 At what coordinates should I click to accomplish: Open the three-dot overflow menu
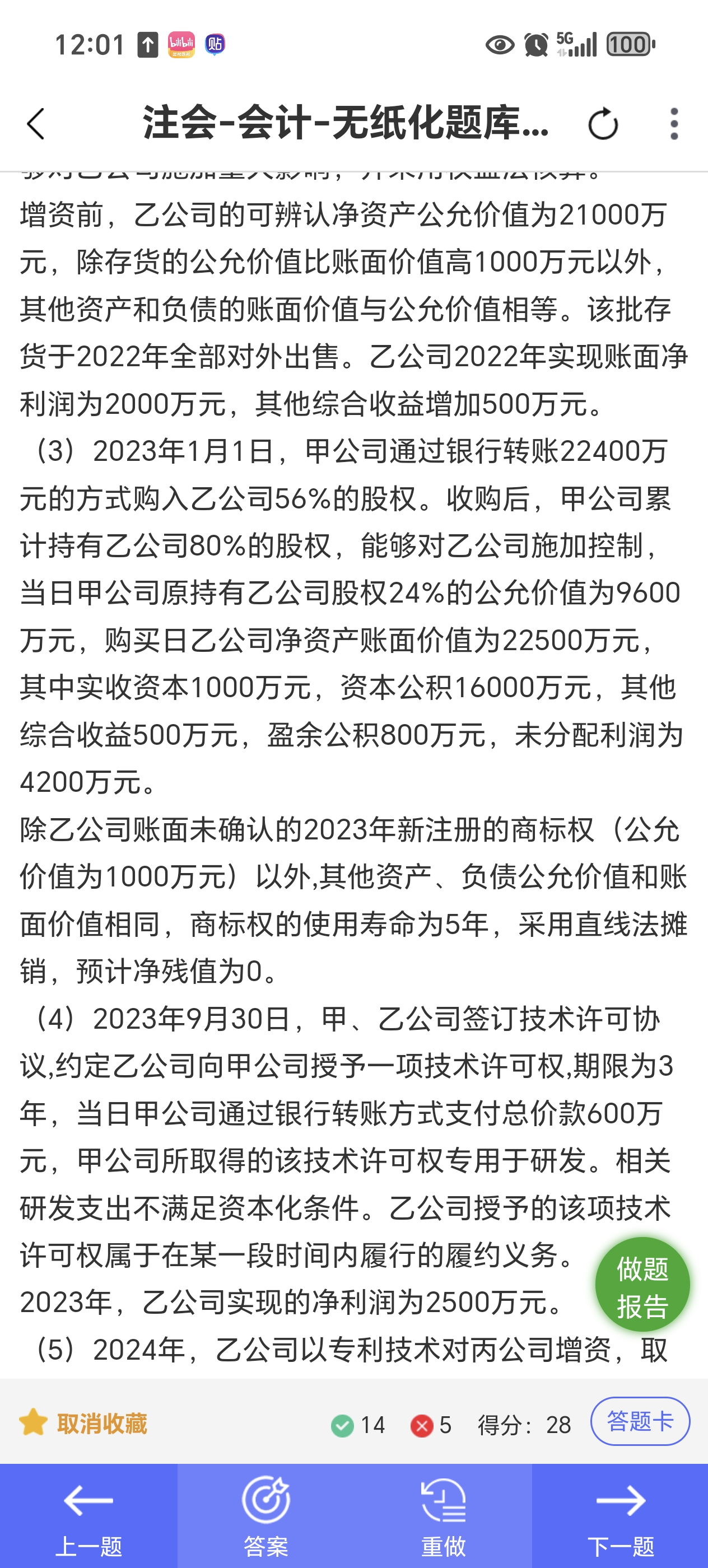674,124
